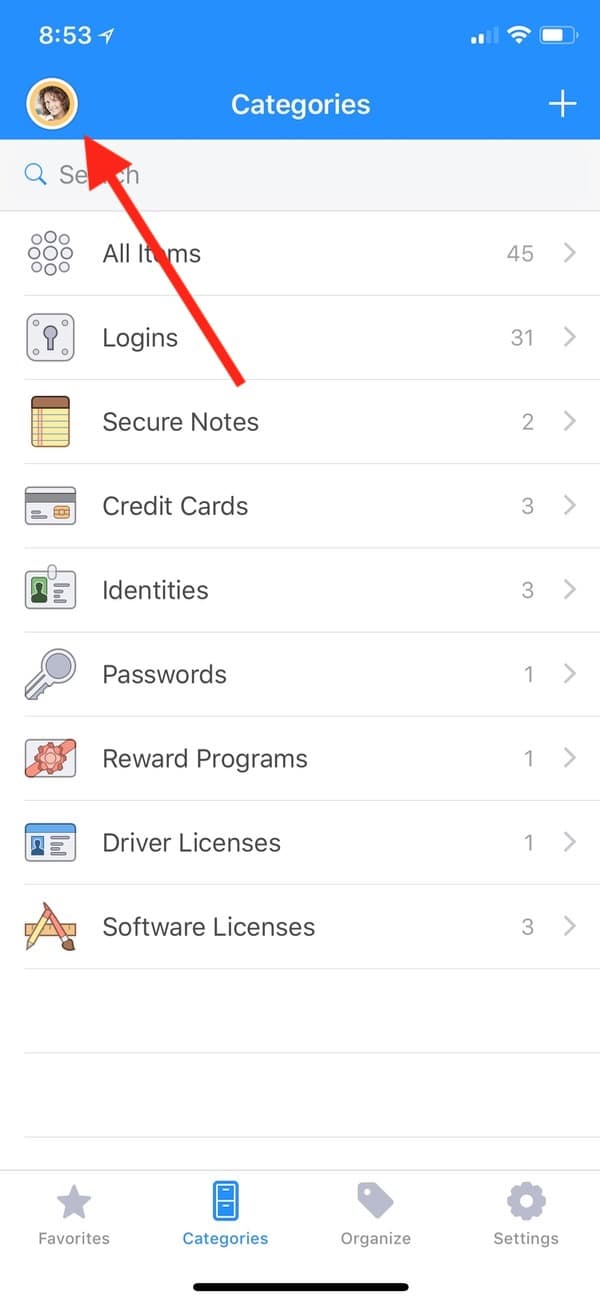
Task: View Reward Programs
Action: pos(300,758)
